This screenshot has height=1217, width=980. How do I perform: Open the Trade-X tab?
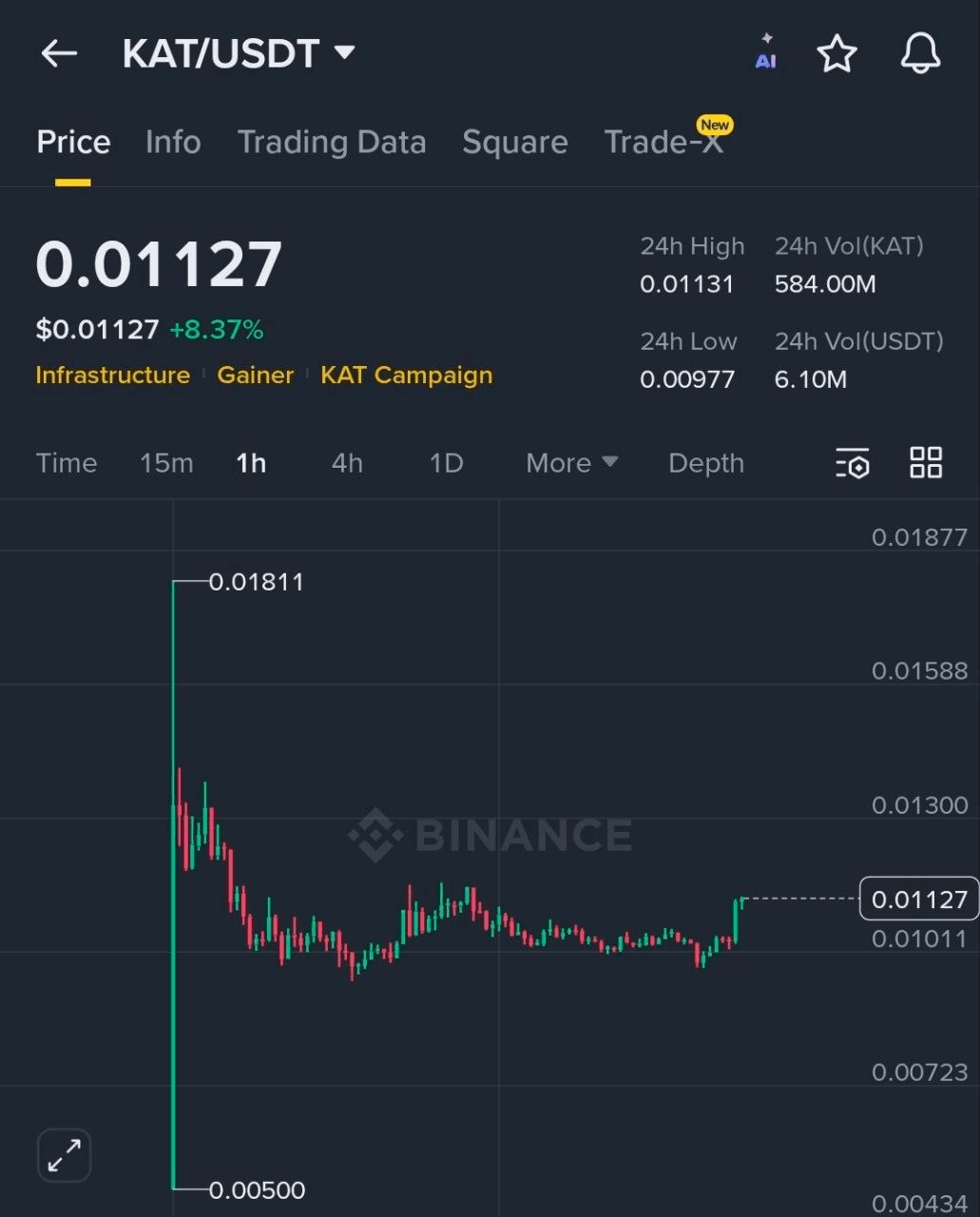point(663,143)
